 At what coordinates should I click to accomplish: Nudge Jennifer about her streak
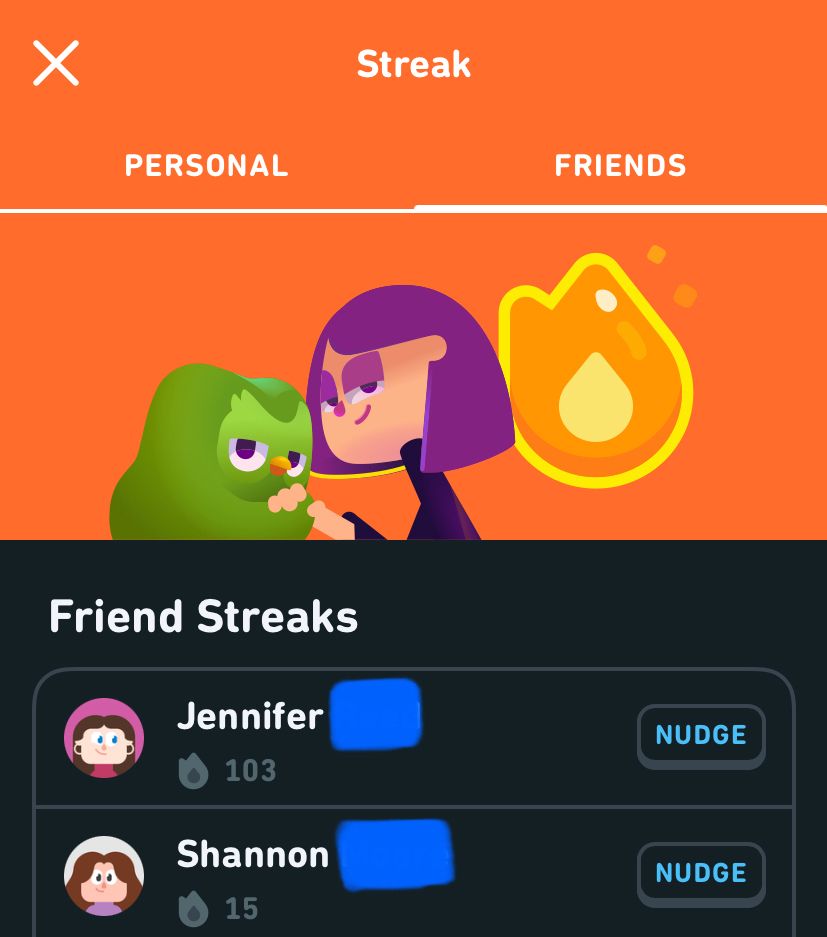[701, 736]
